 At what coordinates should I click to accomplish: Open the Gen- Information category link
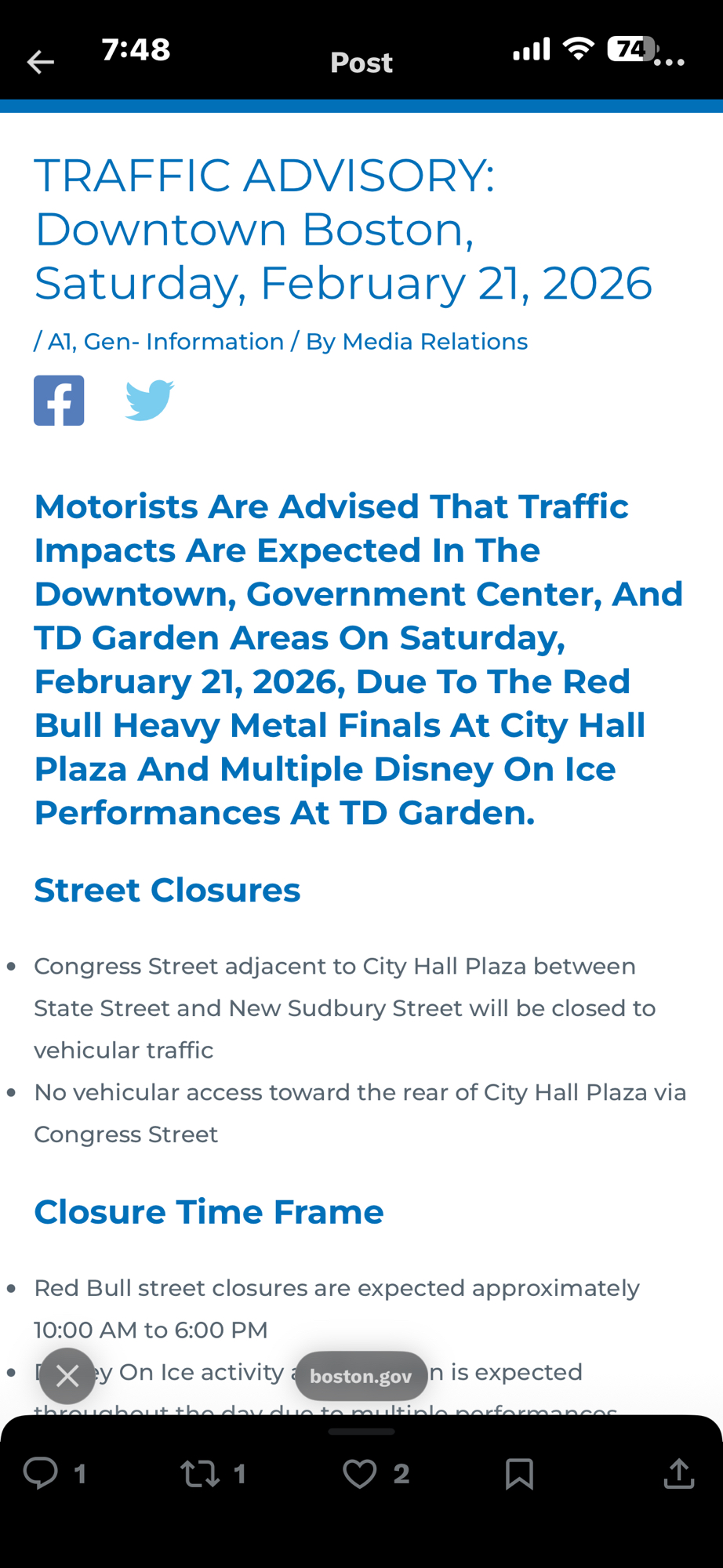(x=183, y=342)
